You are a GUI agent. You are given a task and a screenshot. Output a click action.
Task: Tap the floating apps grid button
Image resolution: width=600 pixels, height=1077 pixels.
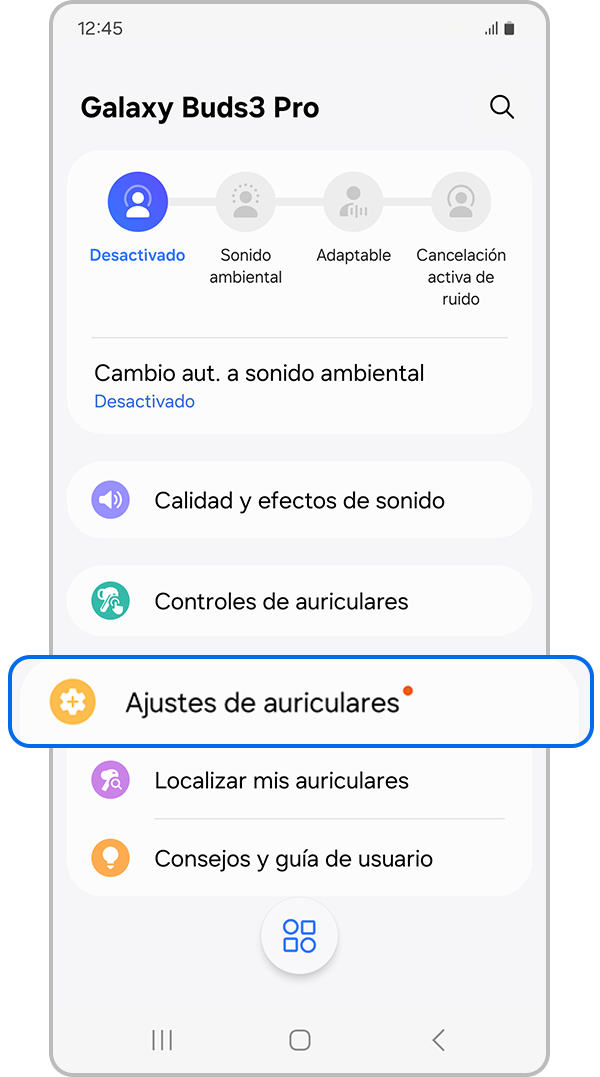(x=299, y=937)
